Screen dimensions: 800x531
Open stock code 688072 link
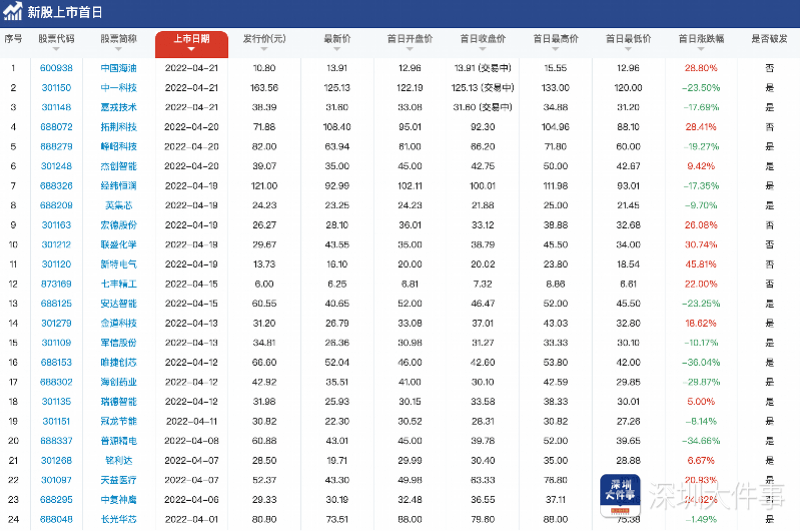point(56,127)
